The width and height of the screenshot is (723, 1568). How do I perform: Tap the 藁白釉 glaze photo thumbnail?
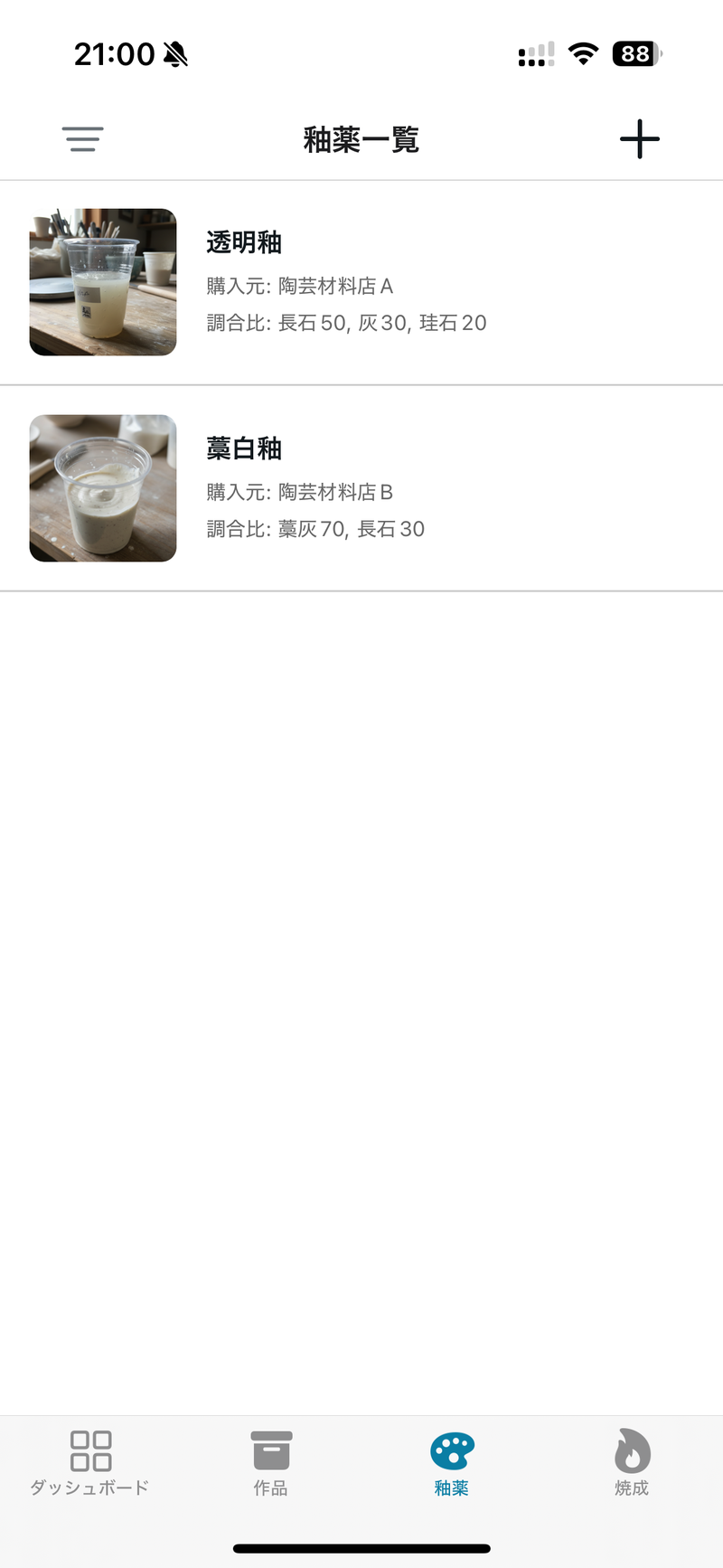pos(103,488)
